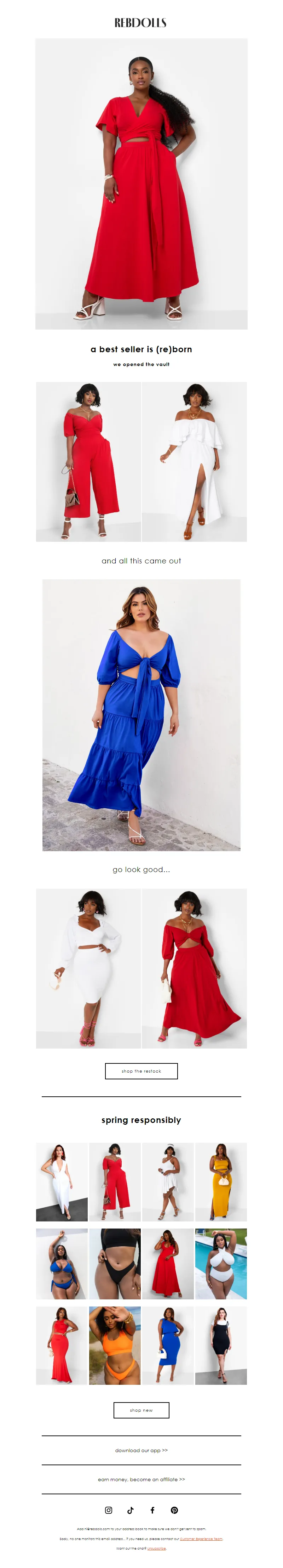Tap the shop new button
The height and width of the screenshot is (1568, 283).
click(141, 1410)
